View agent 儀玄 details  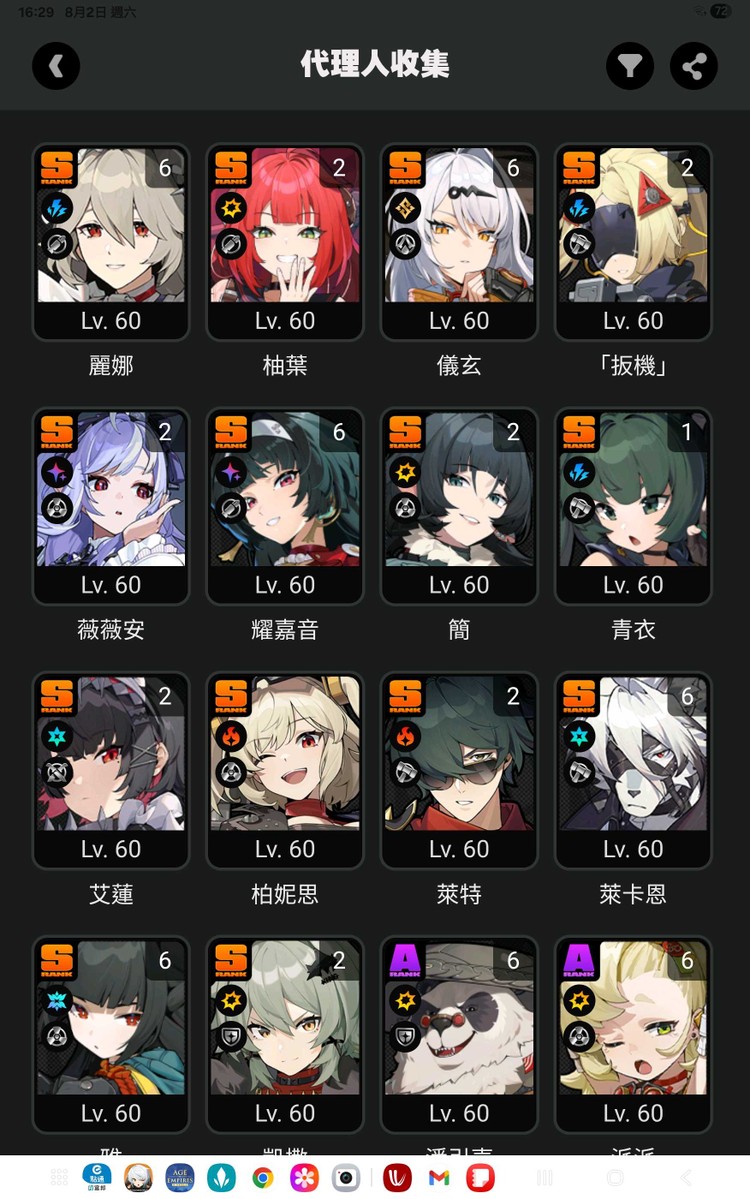(459, 241)
